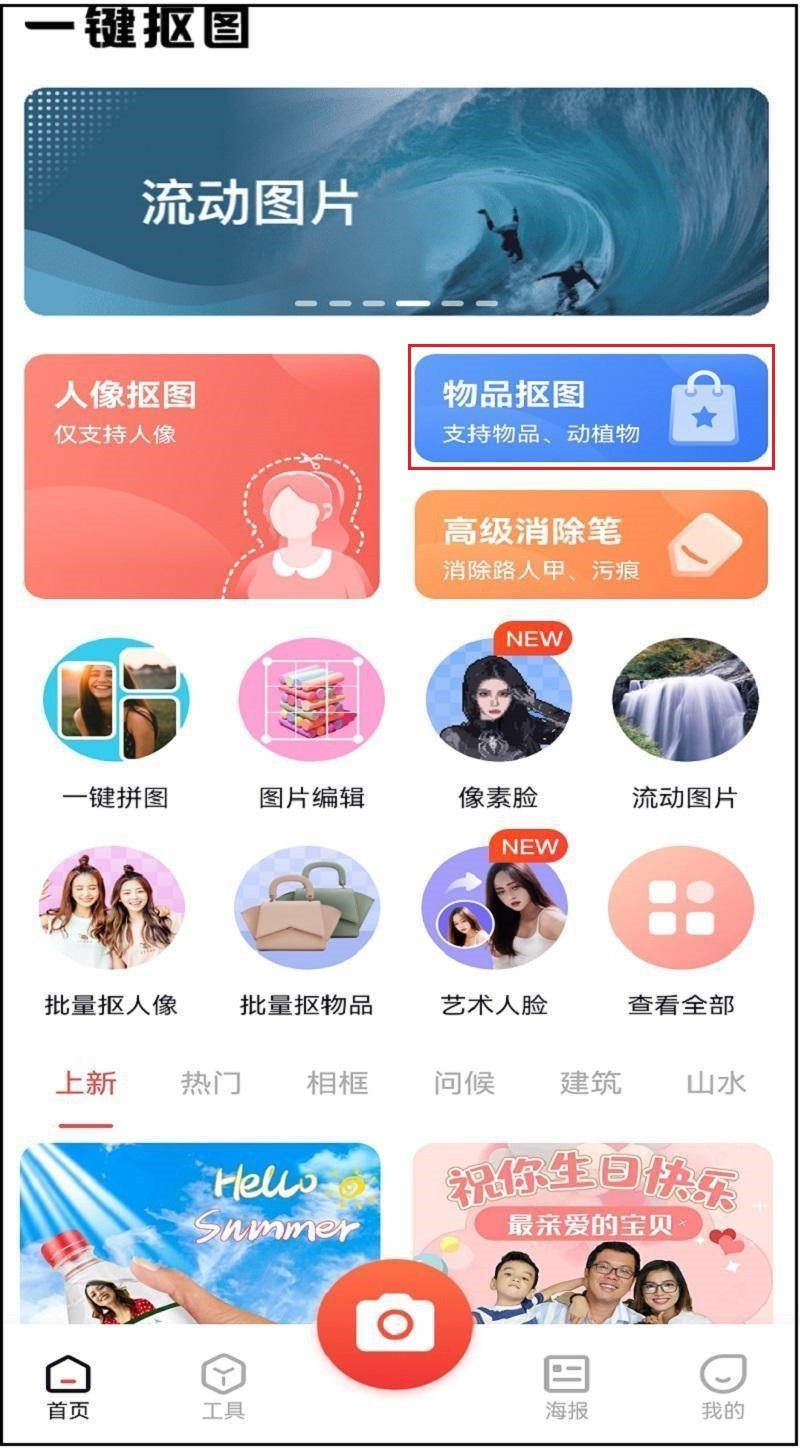Select the 问候 tab
This screenshot has width=800, height=1448.
coord(464,1083)
